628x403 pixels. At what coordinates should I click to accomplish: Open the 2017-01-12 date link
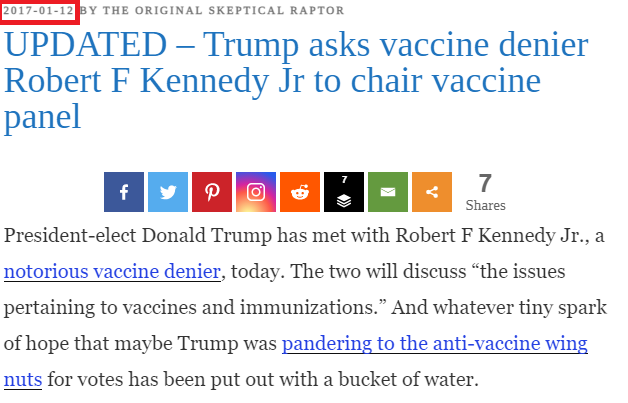click(x=38, y=10)
